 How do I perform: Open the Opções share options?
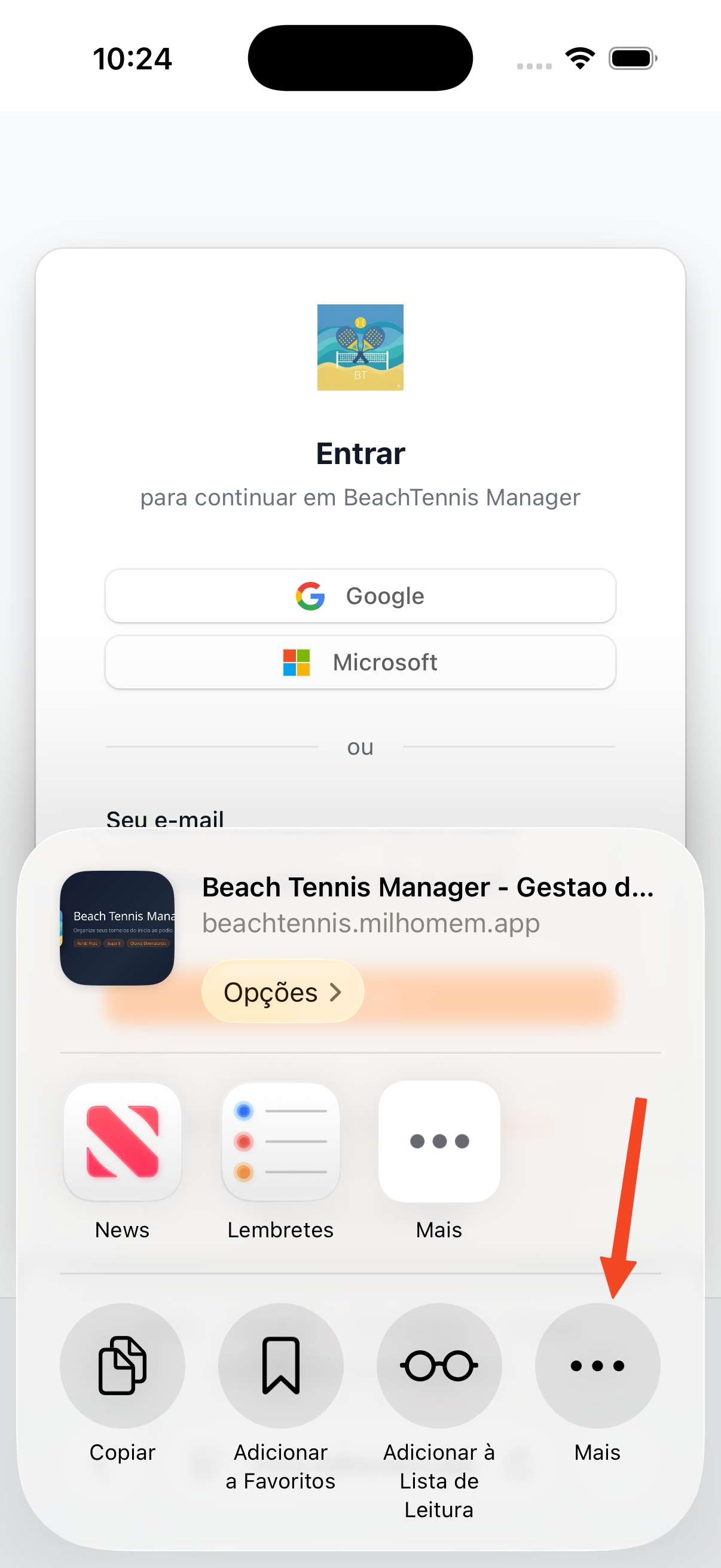282,992
